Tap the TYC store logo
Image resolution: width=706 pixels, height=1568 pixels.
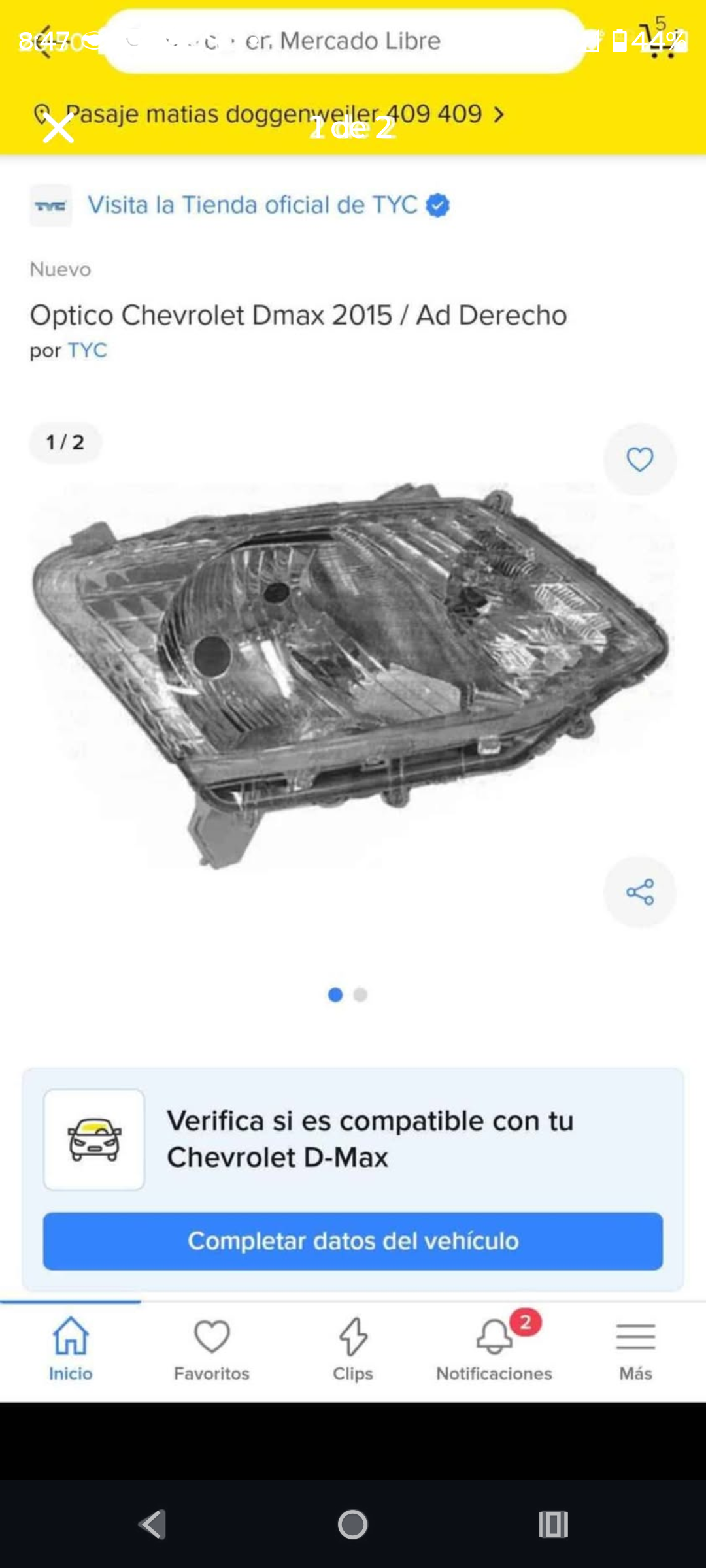point(50,205)
